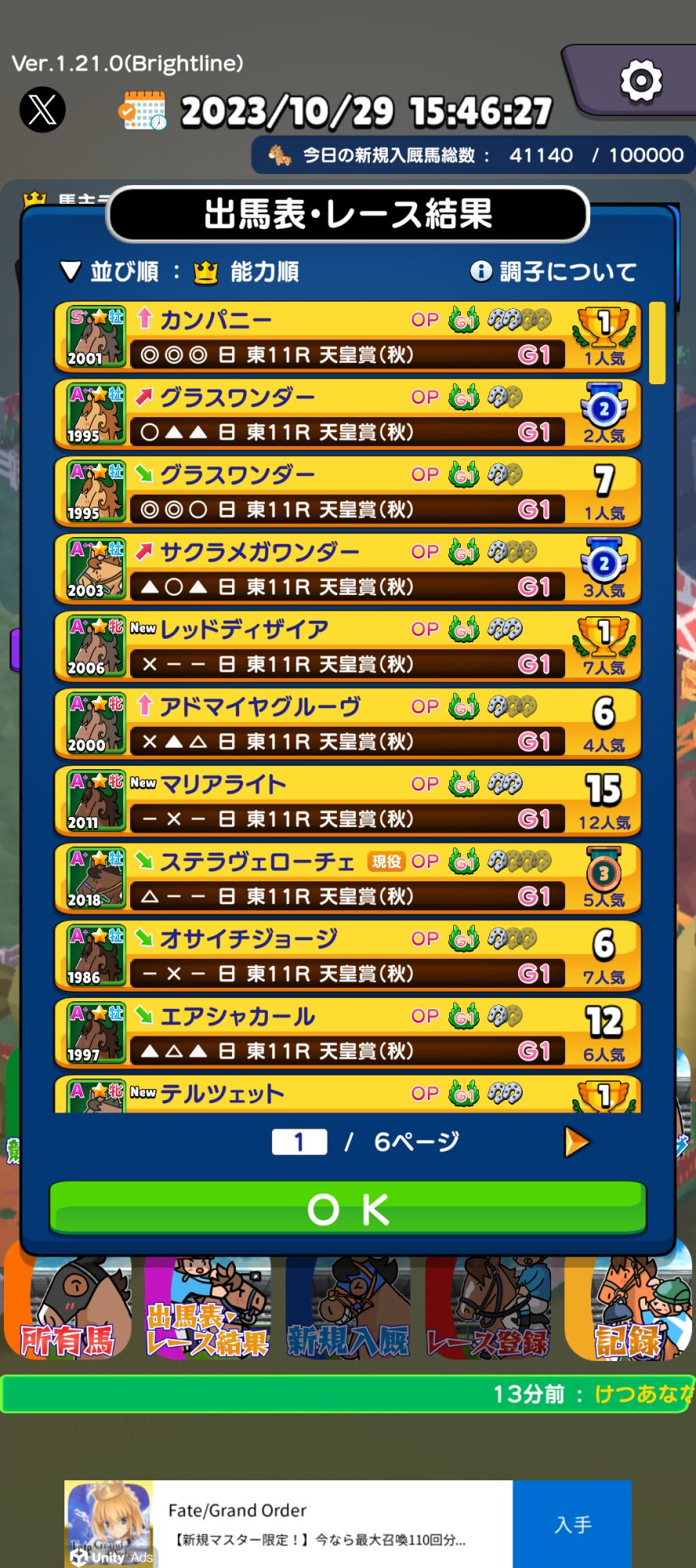Open the オサイチジョージ race entry
This screenshot has height=1568, width=696.
(x=347, y=956)
